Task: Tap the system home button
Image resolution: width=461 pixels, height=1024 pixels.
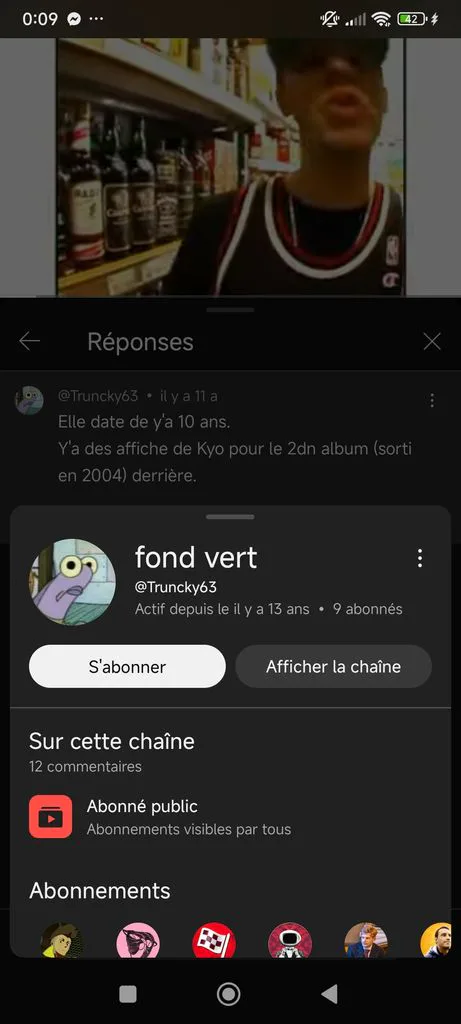Action: tap(229, 994)
